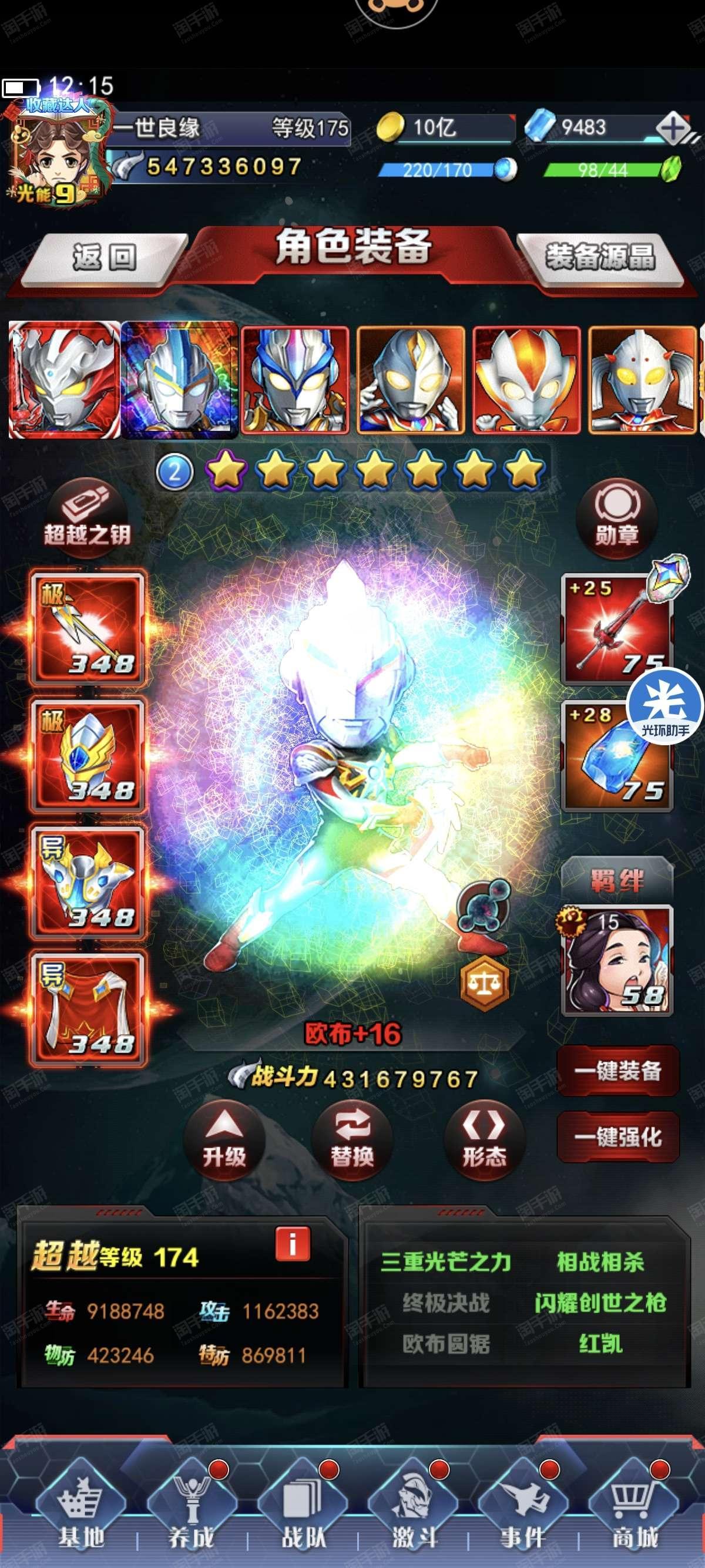Add more diamonds with the plus icon
Screen dimensions: 705x1568
[x=673, y=129]
